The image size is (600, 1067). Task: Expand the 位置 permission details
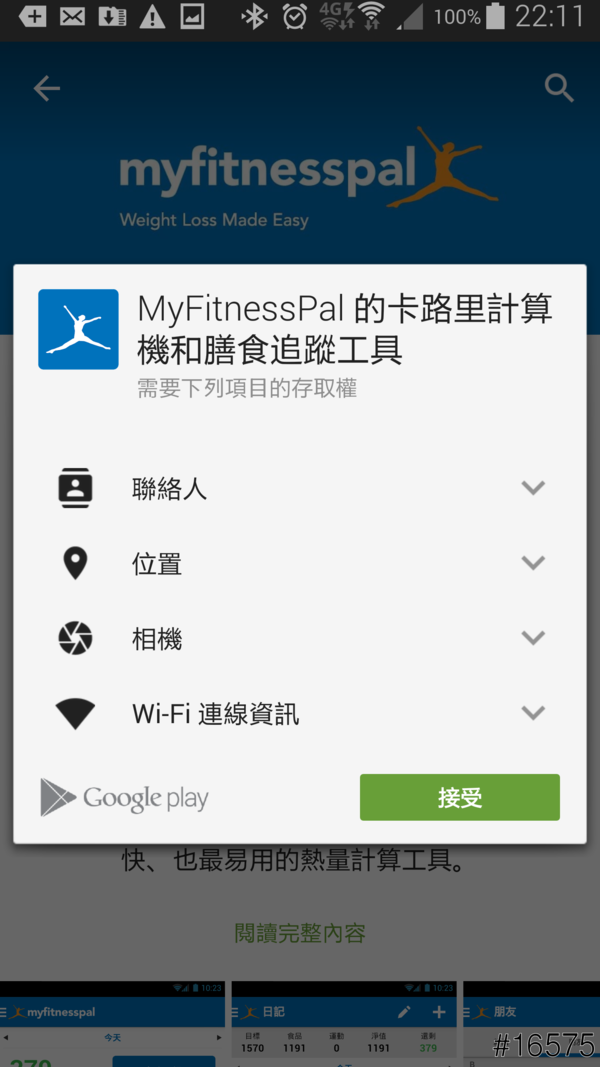pyautogui.click(x=533, y=563)
